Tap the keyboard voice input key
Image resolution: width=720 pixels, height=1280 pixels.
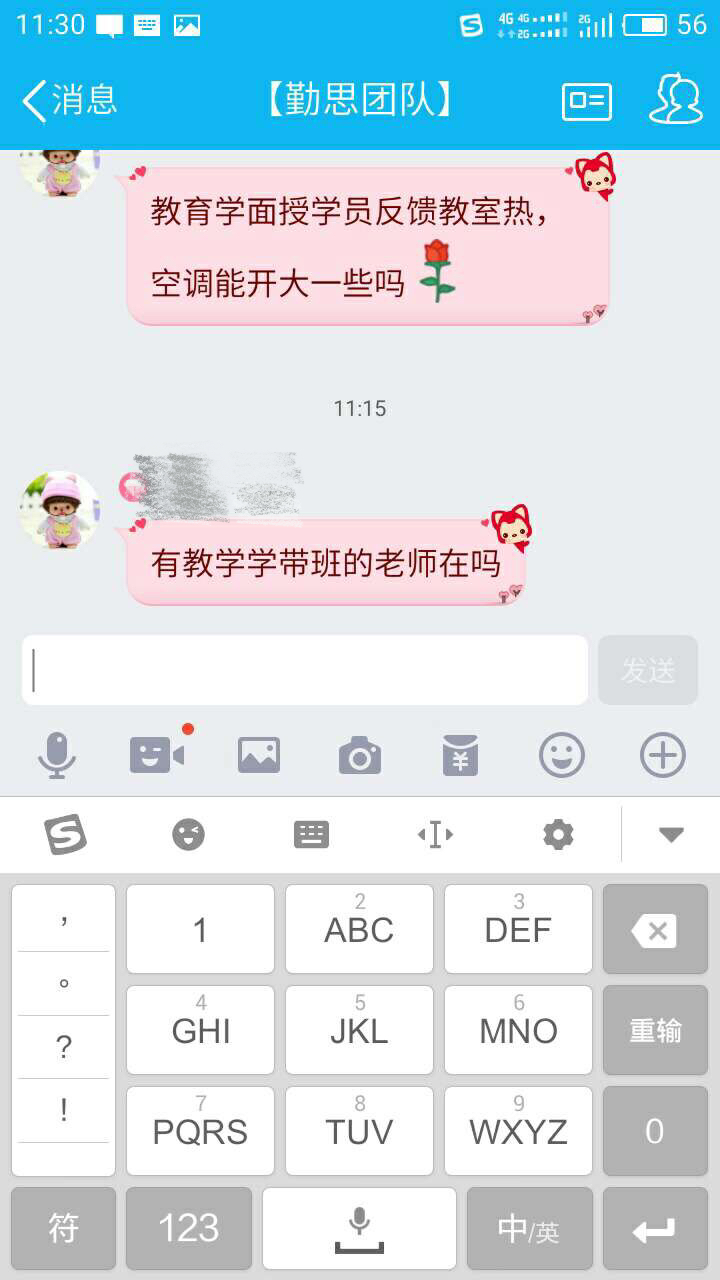point(360,1229)
